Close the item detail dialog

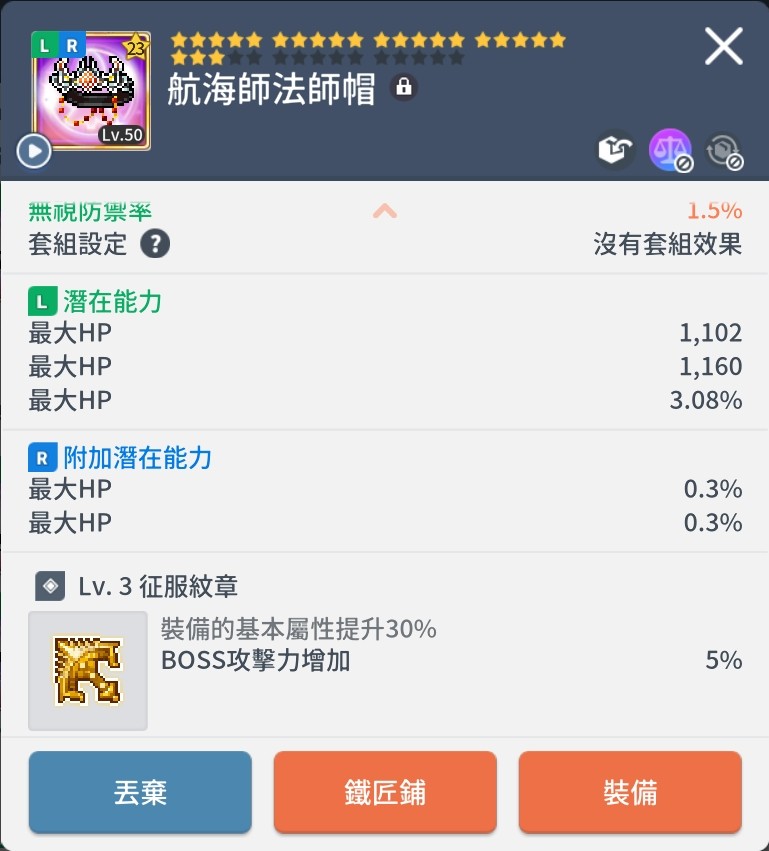pyautogui.click(x=723, y=47)
